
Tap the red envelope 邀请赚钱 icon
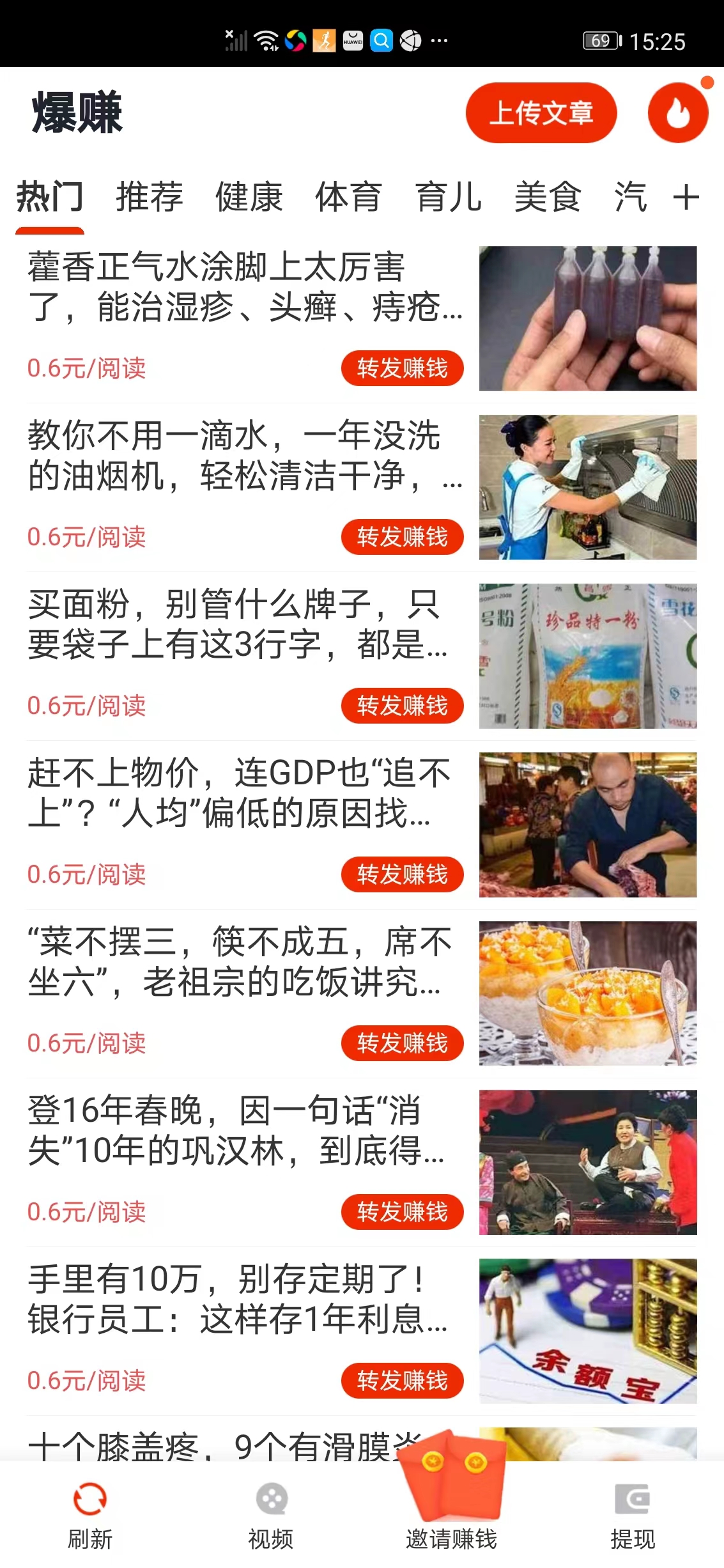[x=452, y=1489]
